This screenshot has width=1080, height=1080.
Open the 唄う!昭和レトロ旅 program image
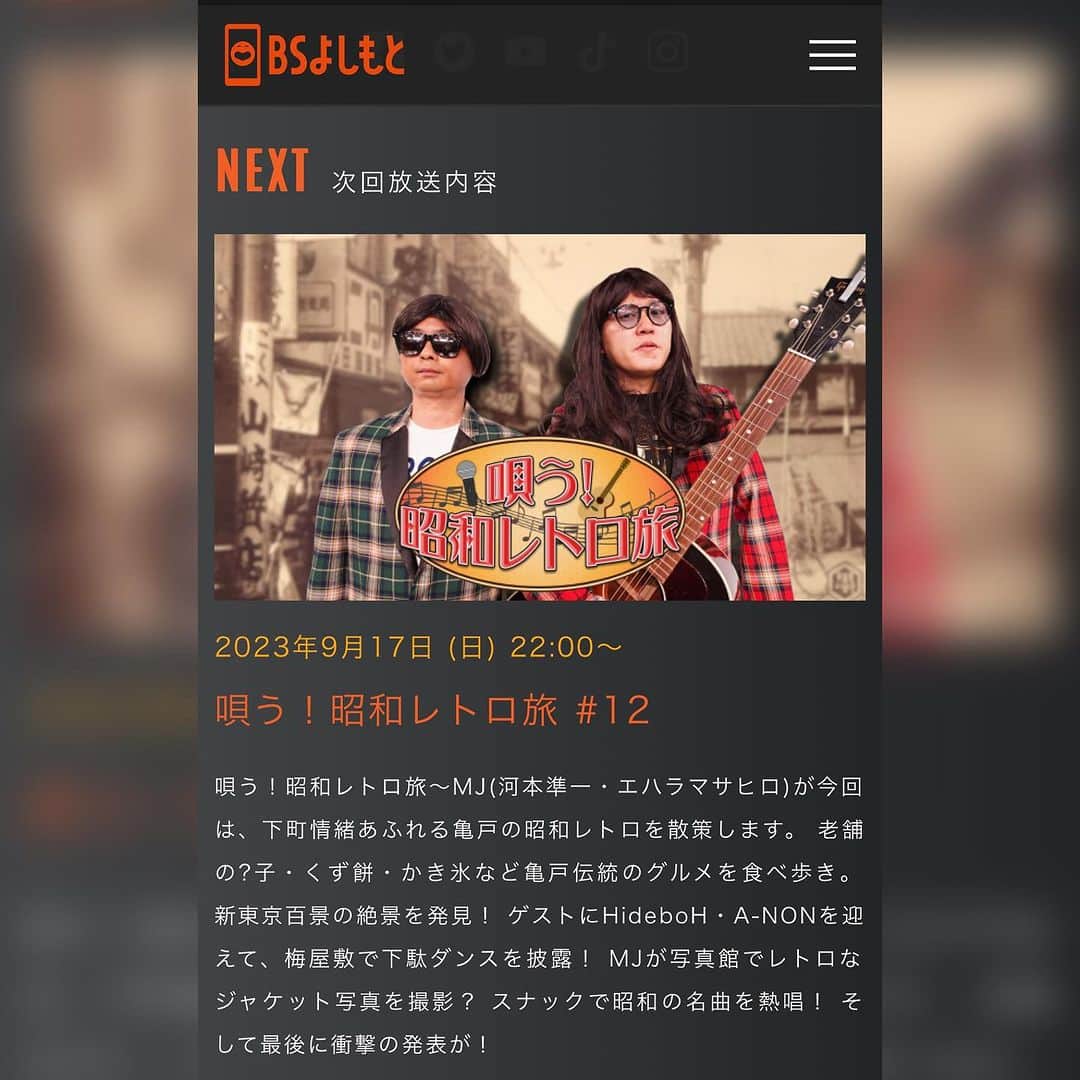[x=540, y=417]
